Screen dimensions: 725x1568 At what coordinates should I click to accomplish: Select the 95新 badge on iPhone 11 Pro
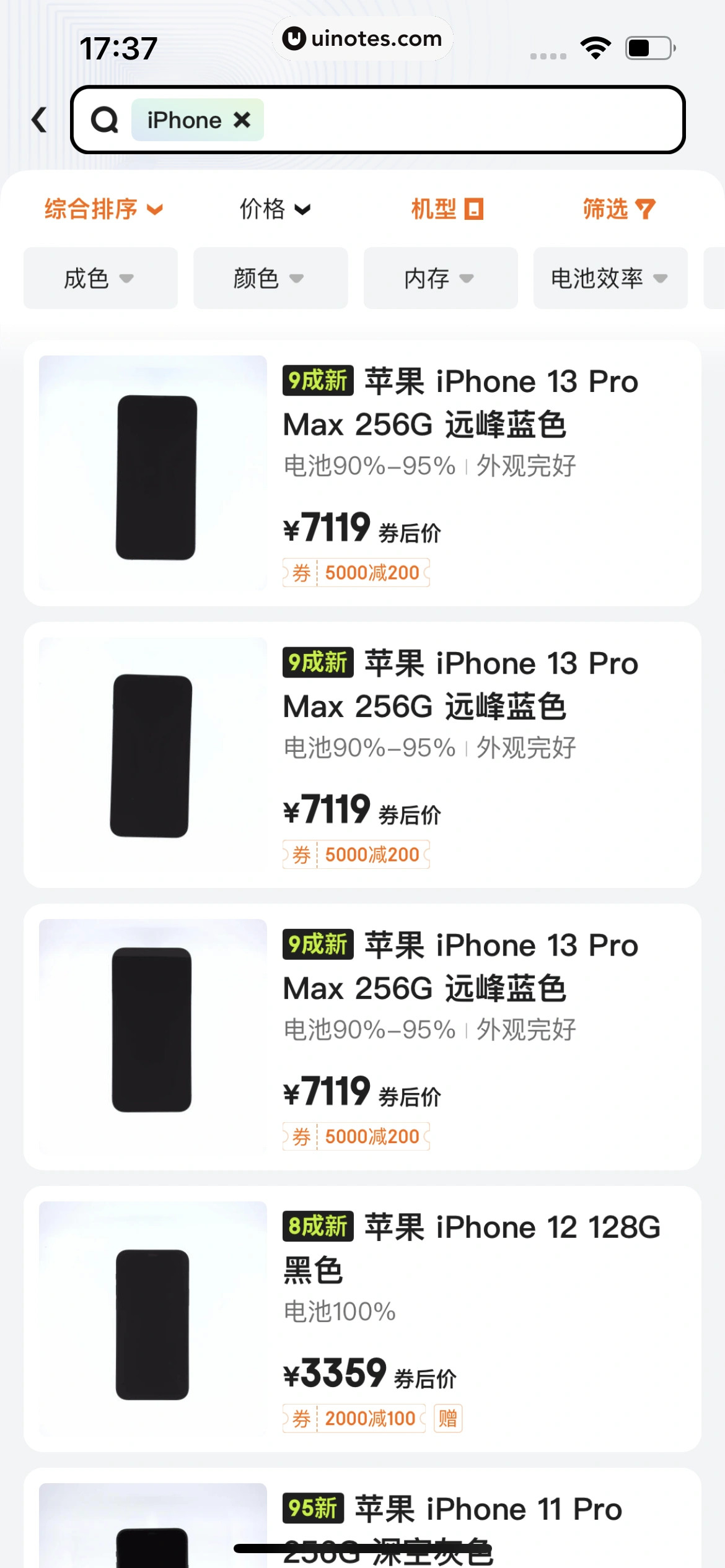[x=313, y=1509]
